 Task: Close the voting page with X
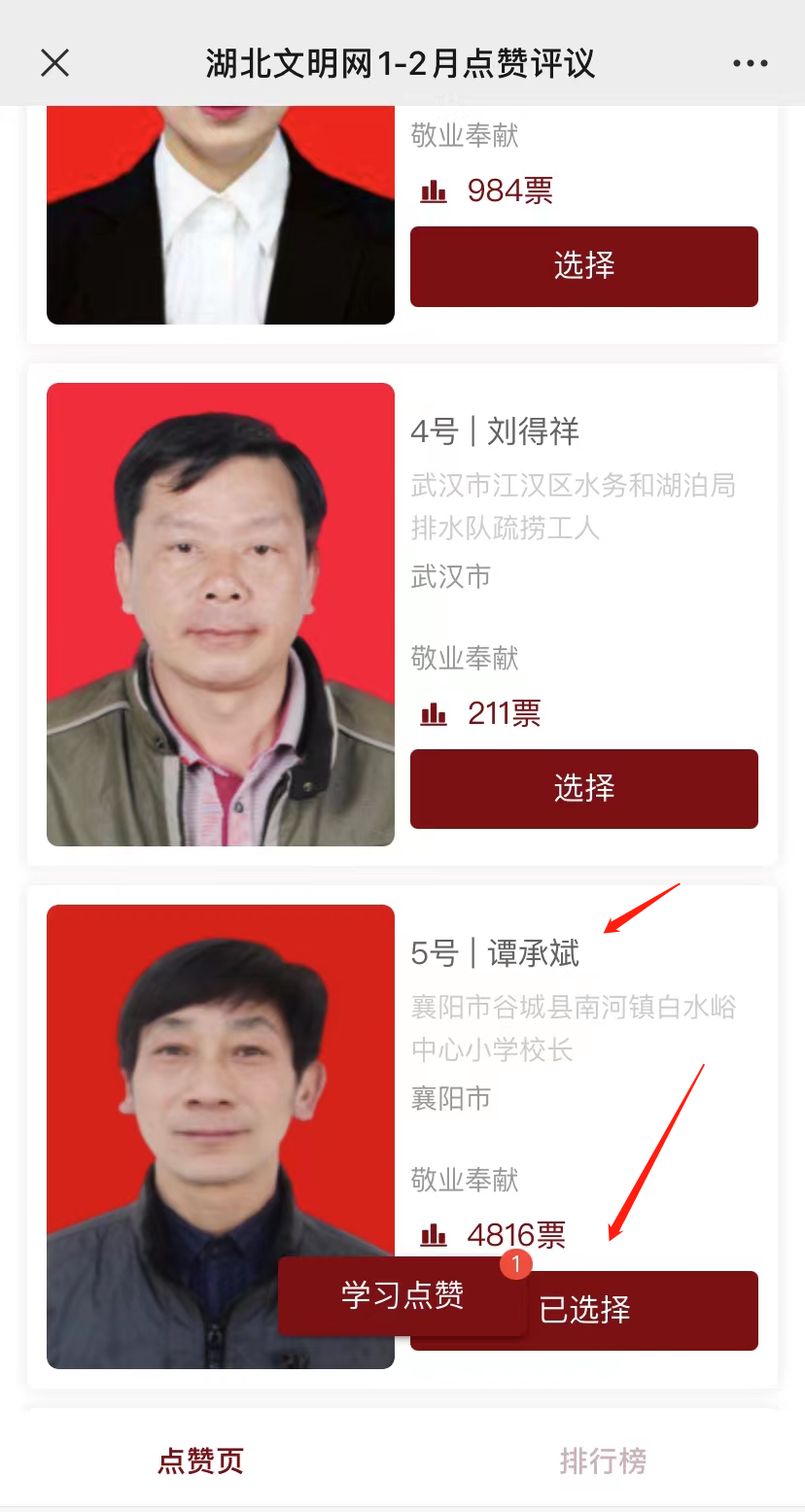(x=54, y=63)
